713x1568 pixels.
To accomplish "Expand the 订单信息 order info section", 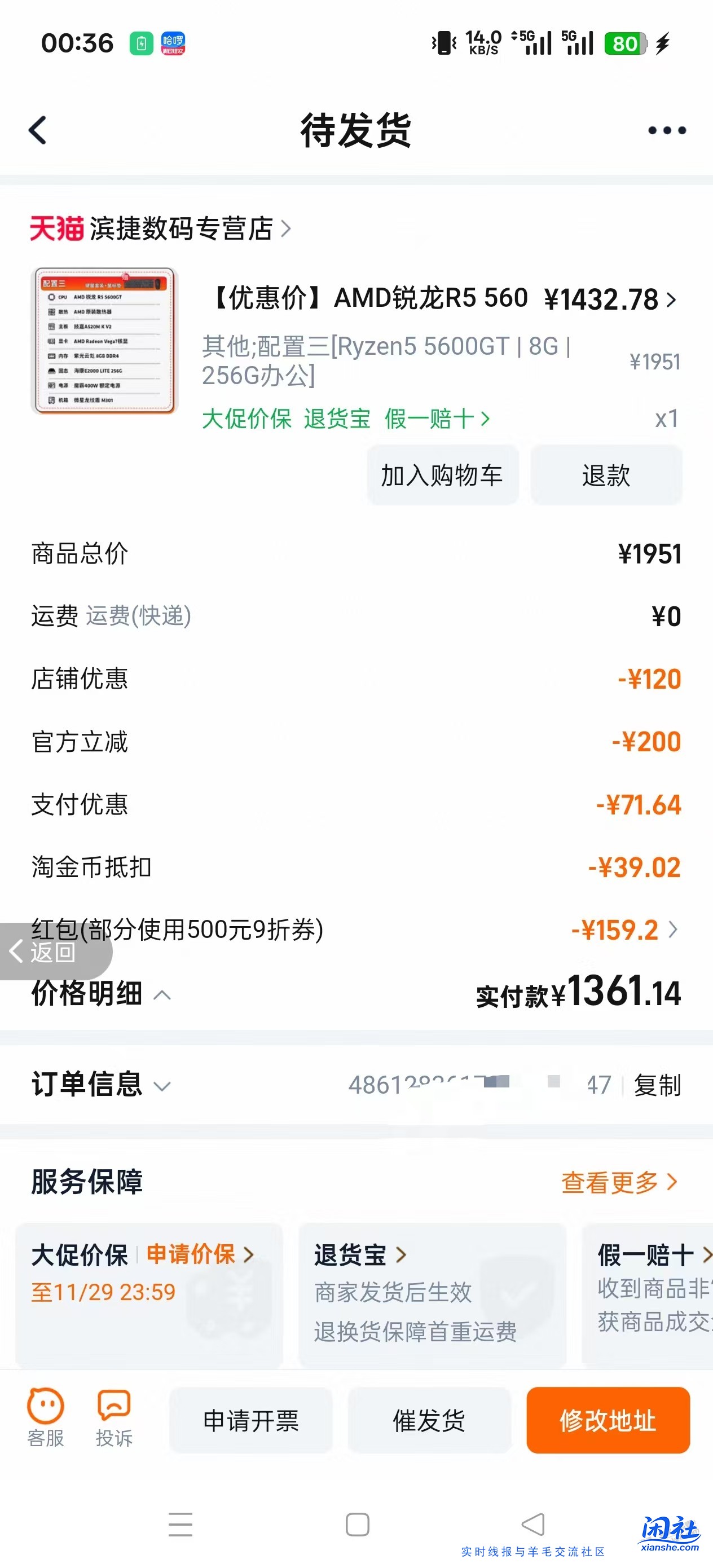I will click(x=161, y=1085).
